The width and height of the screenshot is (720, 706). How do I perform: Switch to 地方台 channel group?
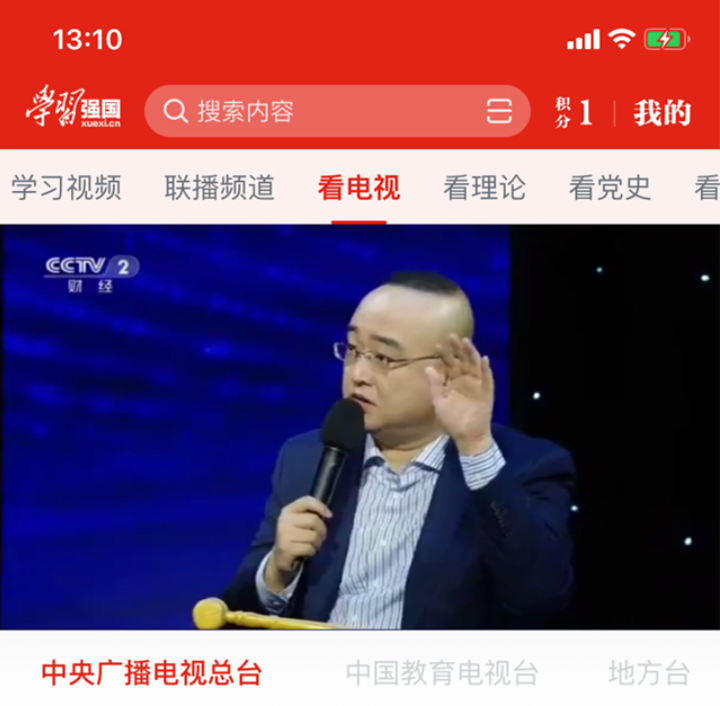click(x=648, y=673)
